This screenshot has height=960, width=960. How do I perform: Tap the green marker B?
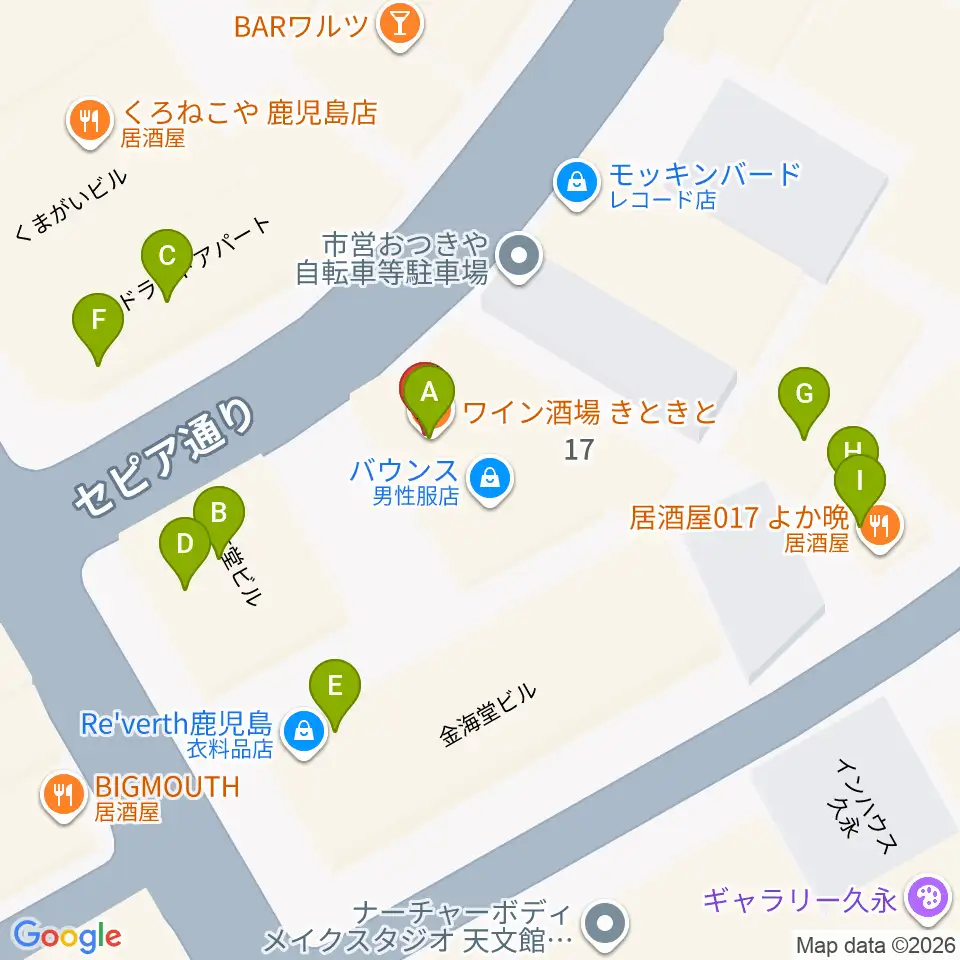point(219,518)
